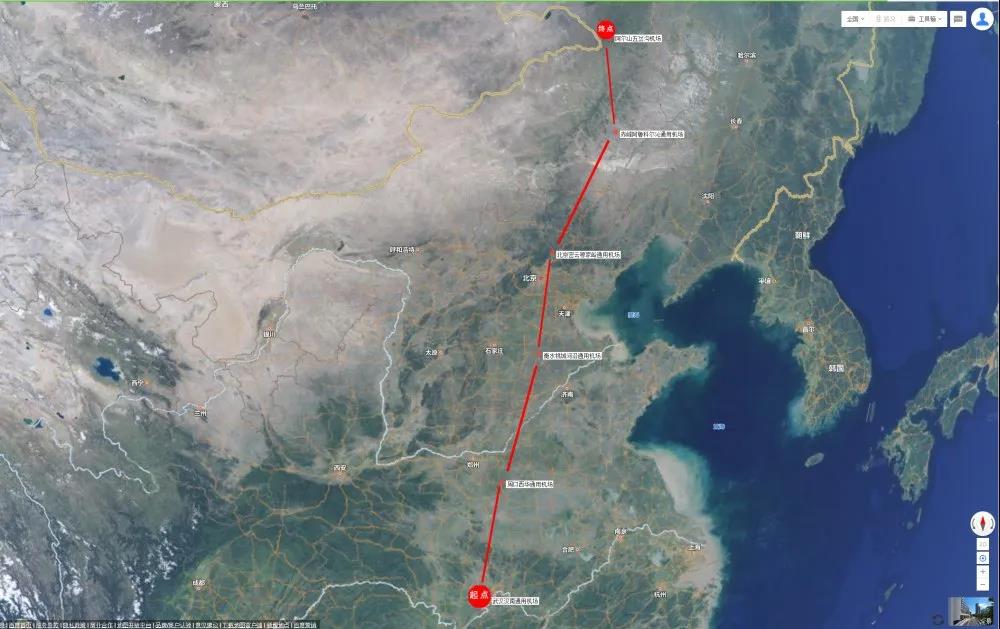Open the 全国 city selector dropdown
The image size is (1000, 629).
852,19
